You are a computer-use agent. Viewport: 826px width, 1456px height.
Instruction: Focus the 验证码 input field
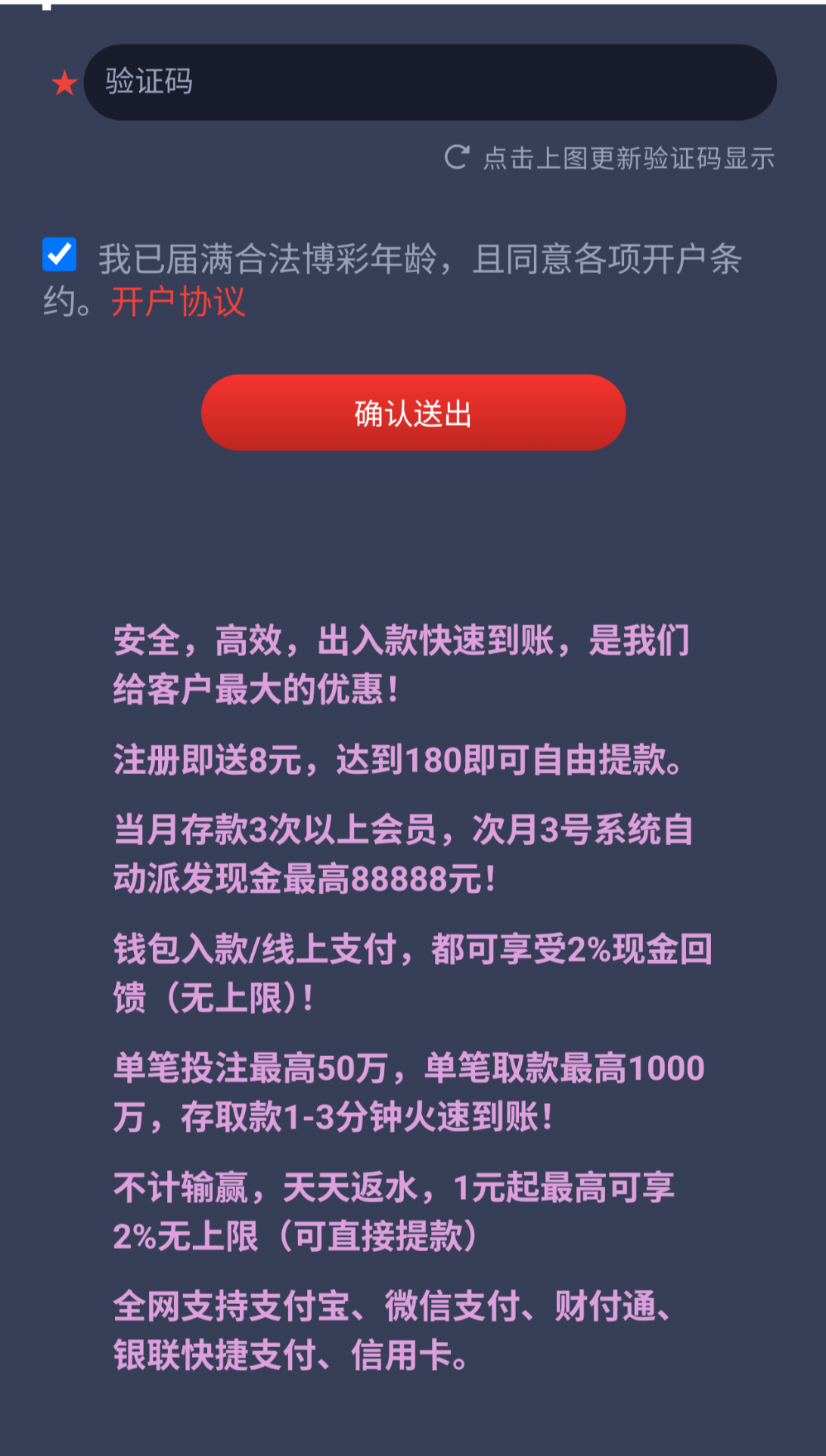point(430,82)
